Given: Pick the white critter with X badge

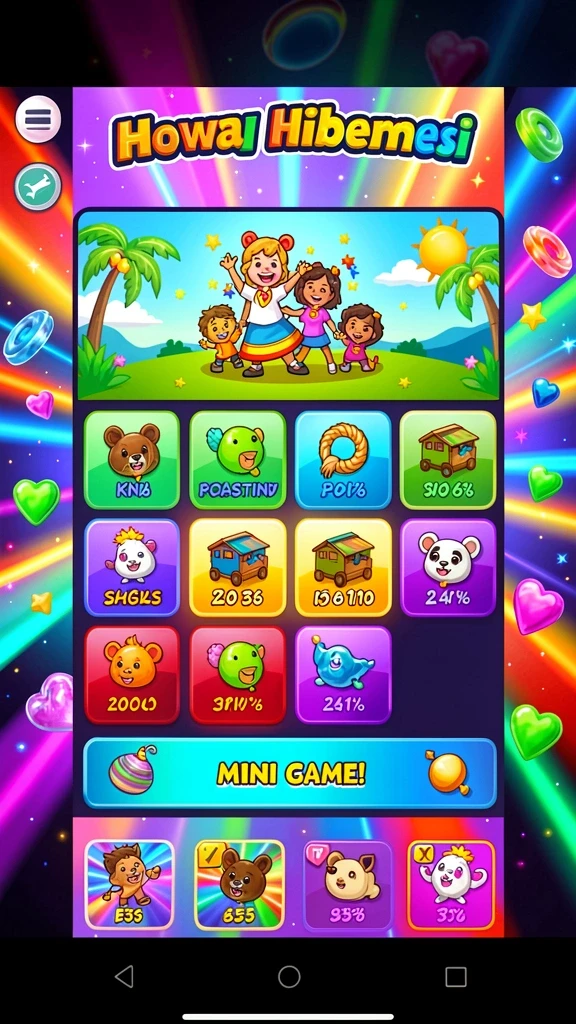Looking at the screenshot, I should [451, 885].
